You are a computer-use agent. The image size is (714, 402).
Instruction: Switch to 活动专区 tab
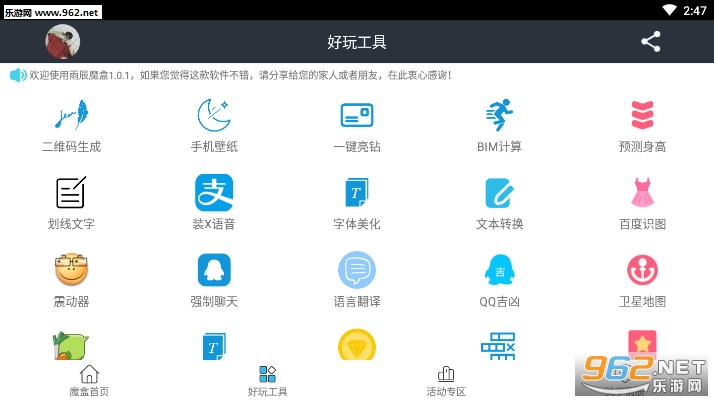click(x=446, y=381)
